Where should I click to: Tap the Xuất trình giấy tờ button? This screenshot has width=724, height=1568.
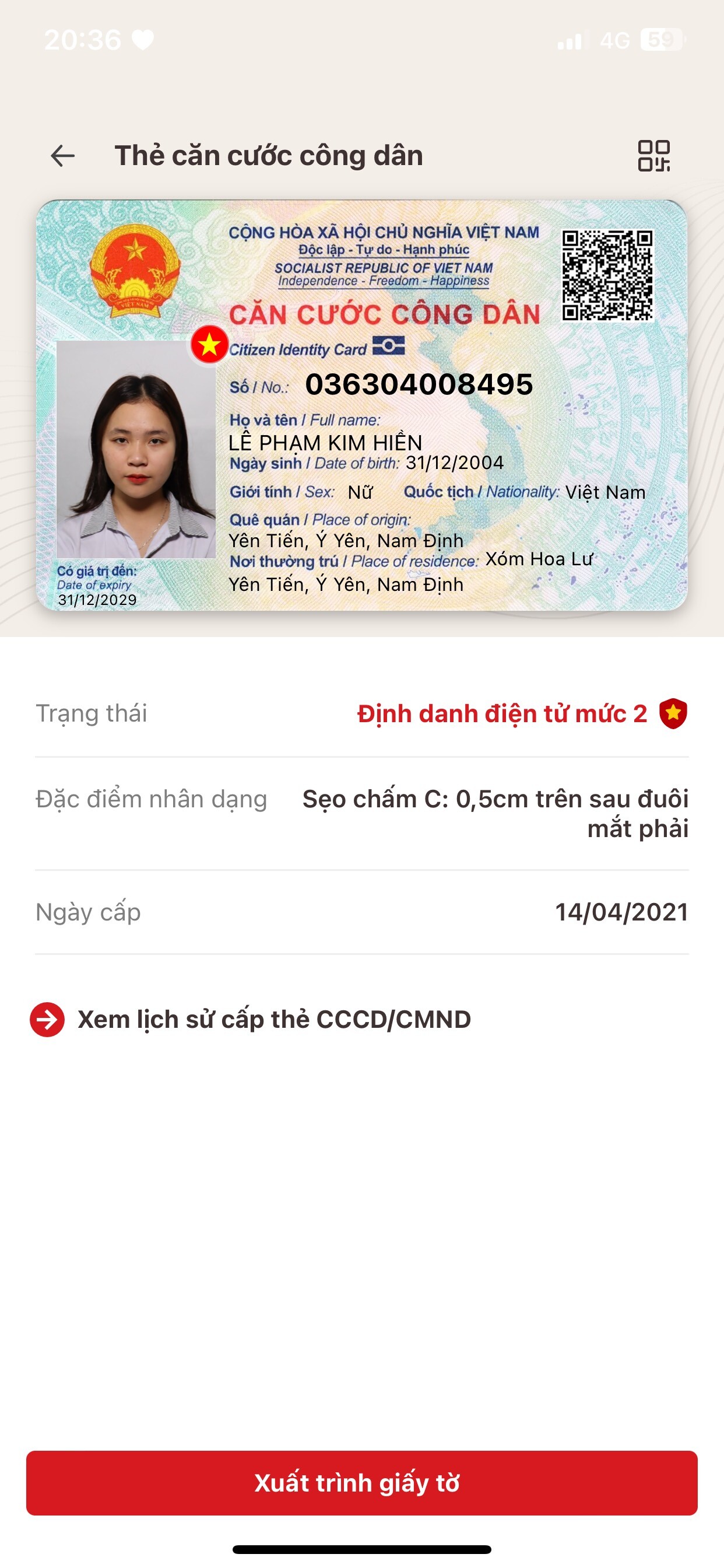pos(361,1483)
